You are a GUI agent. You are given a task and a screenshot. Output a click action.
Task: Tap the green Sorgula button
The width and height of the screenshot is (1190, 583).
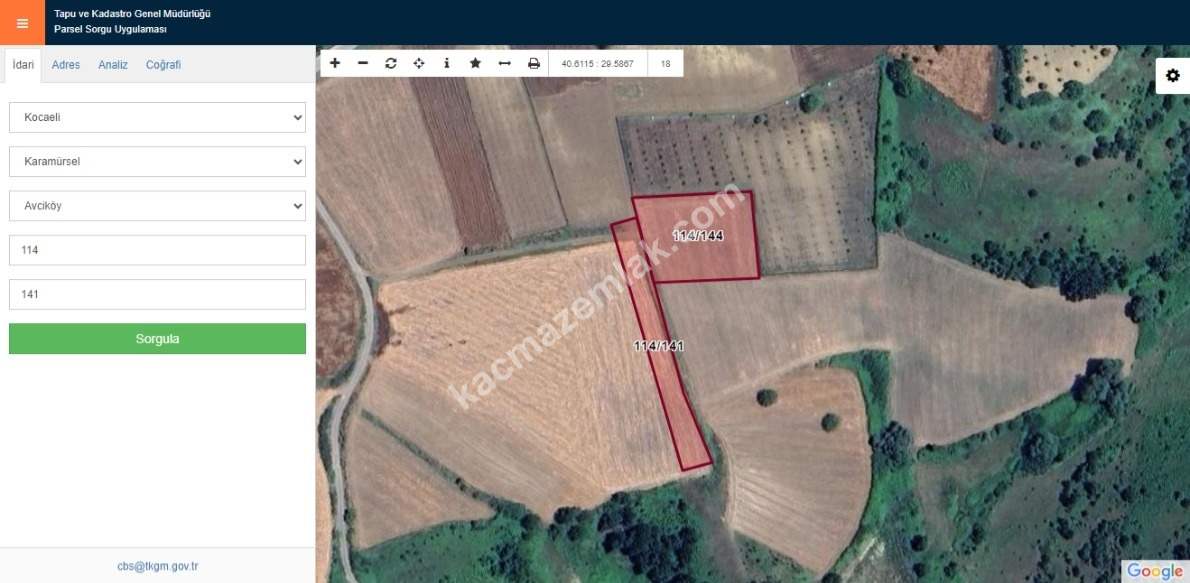tap(157, 339)
